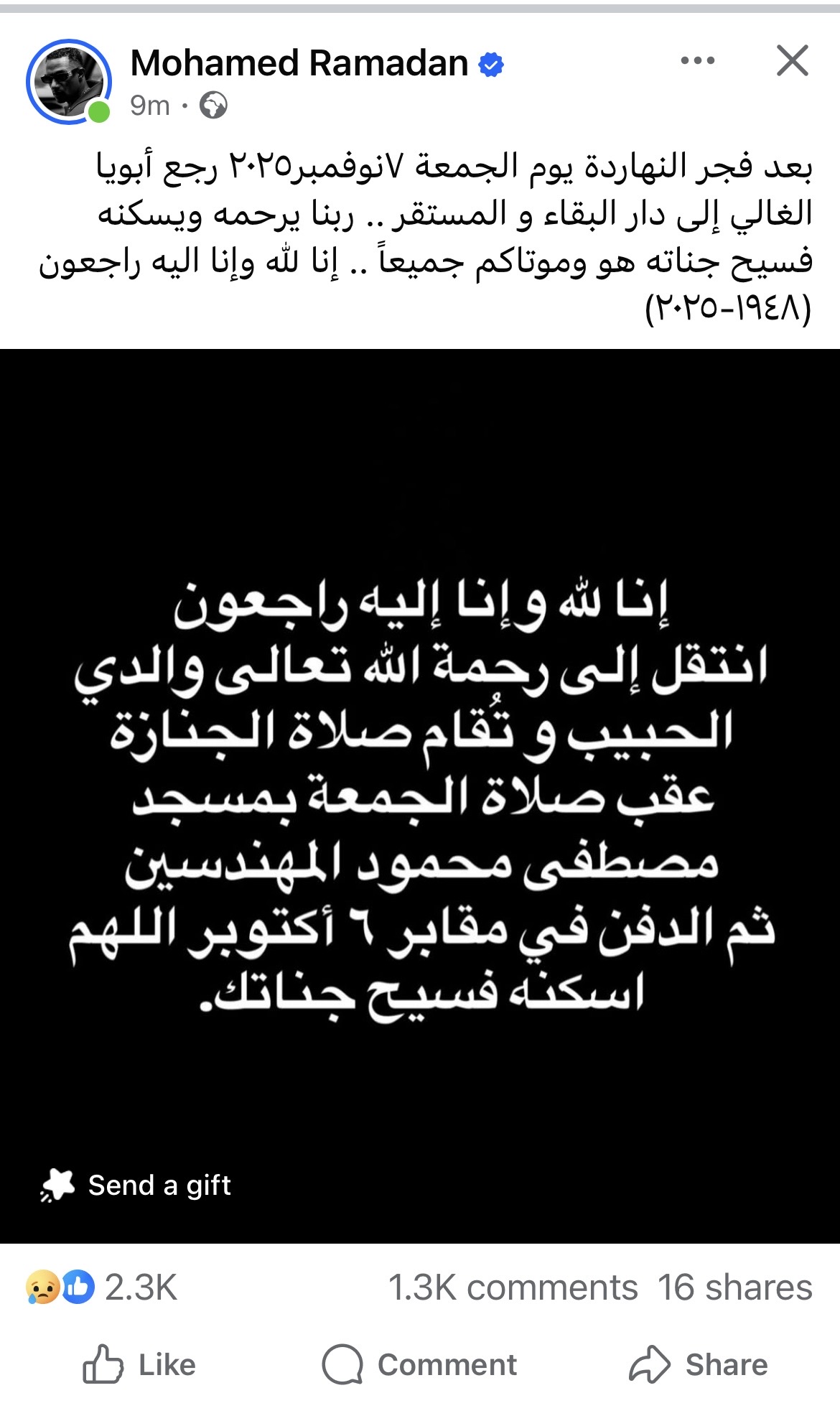Screen dimensions: 840x1416
Task: Open Mohamed Ramadan's profile picture
Action: click(68, 81)
